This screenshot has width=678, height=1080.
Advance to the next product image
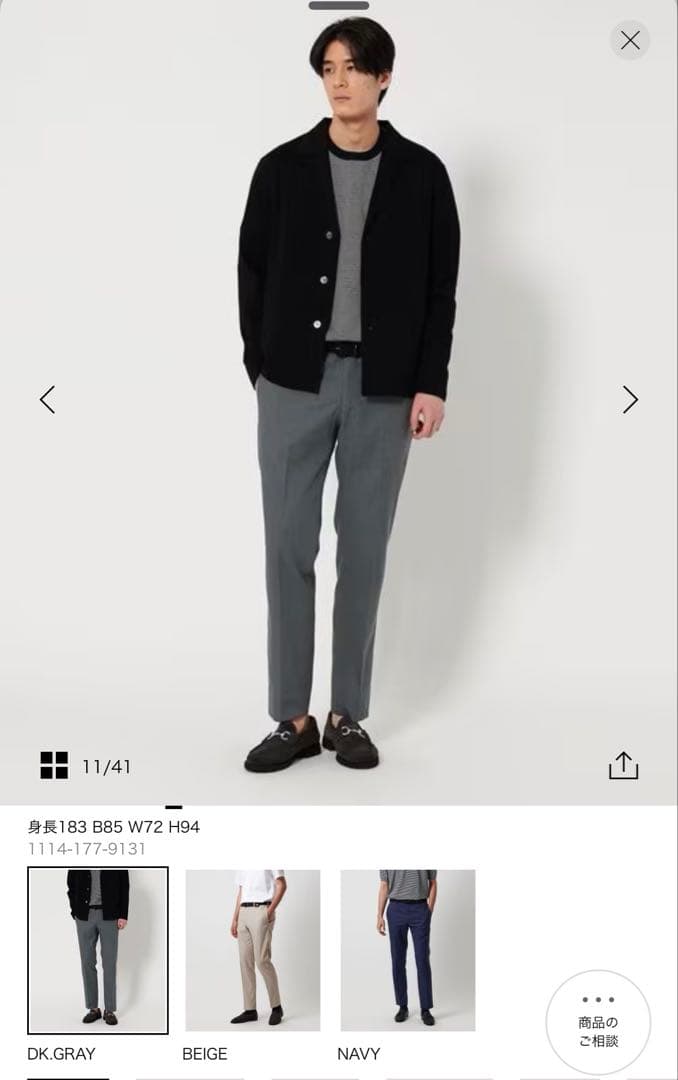(x=630, y=400)
